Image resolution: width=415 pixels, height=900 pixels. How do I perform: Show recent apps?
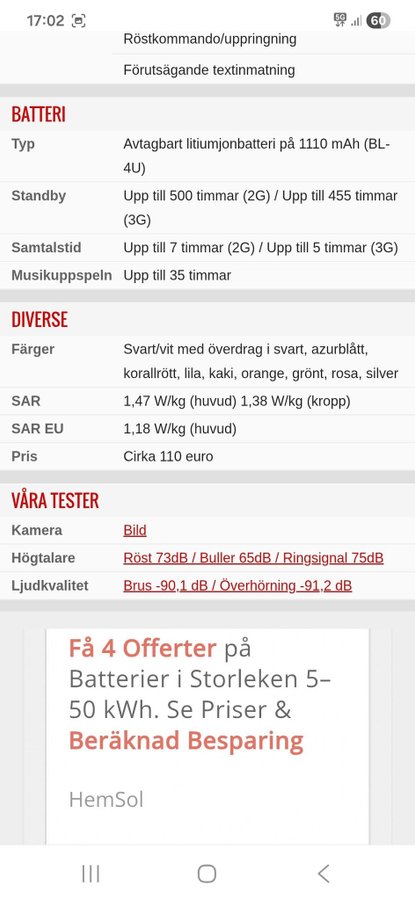coord(91,874)
